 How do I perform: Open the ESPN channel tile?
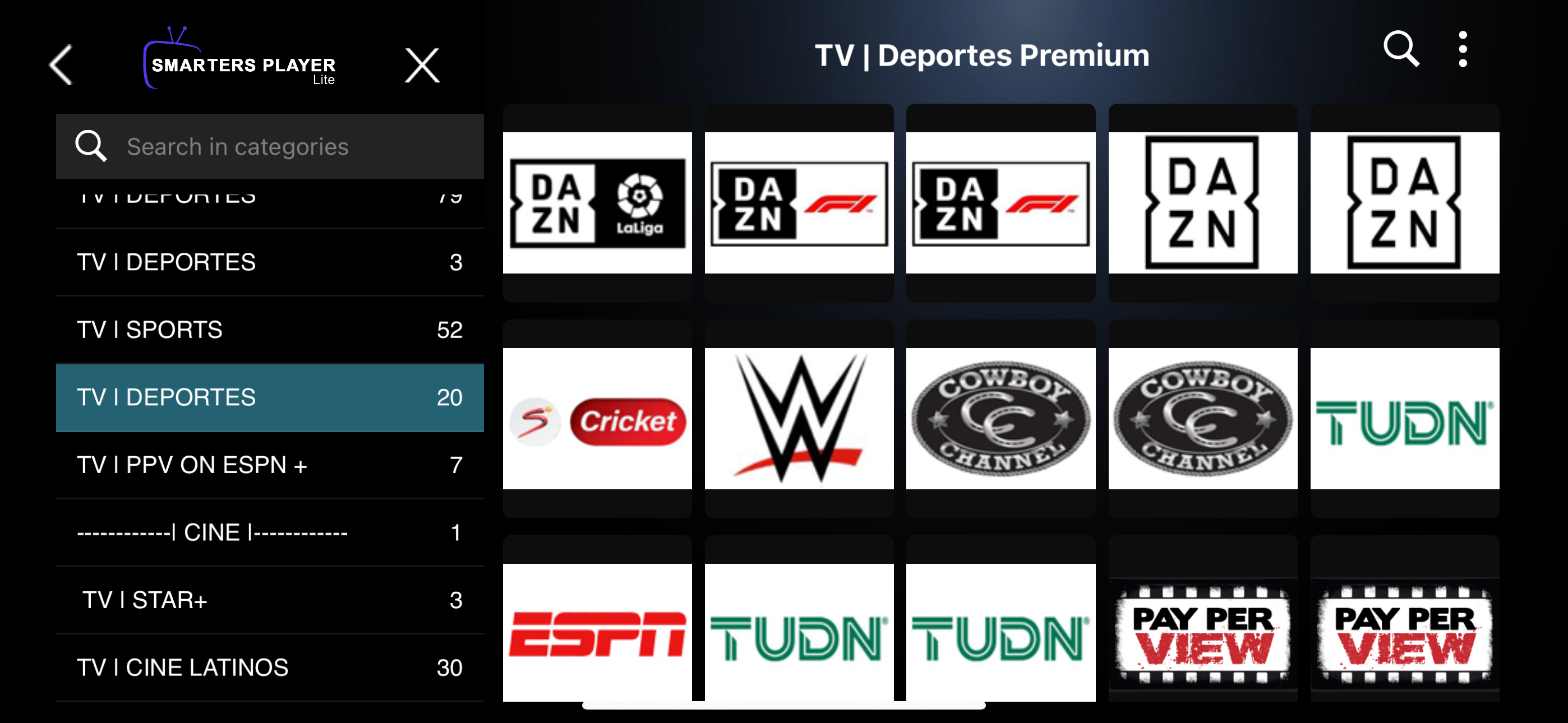pos(597,633)
